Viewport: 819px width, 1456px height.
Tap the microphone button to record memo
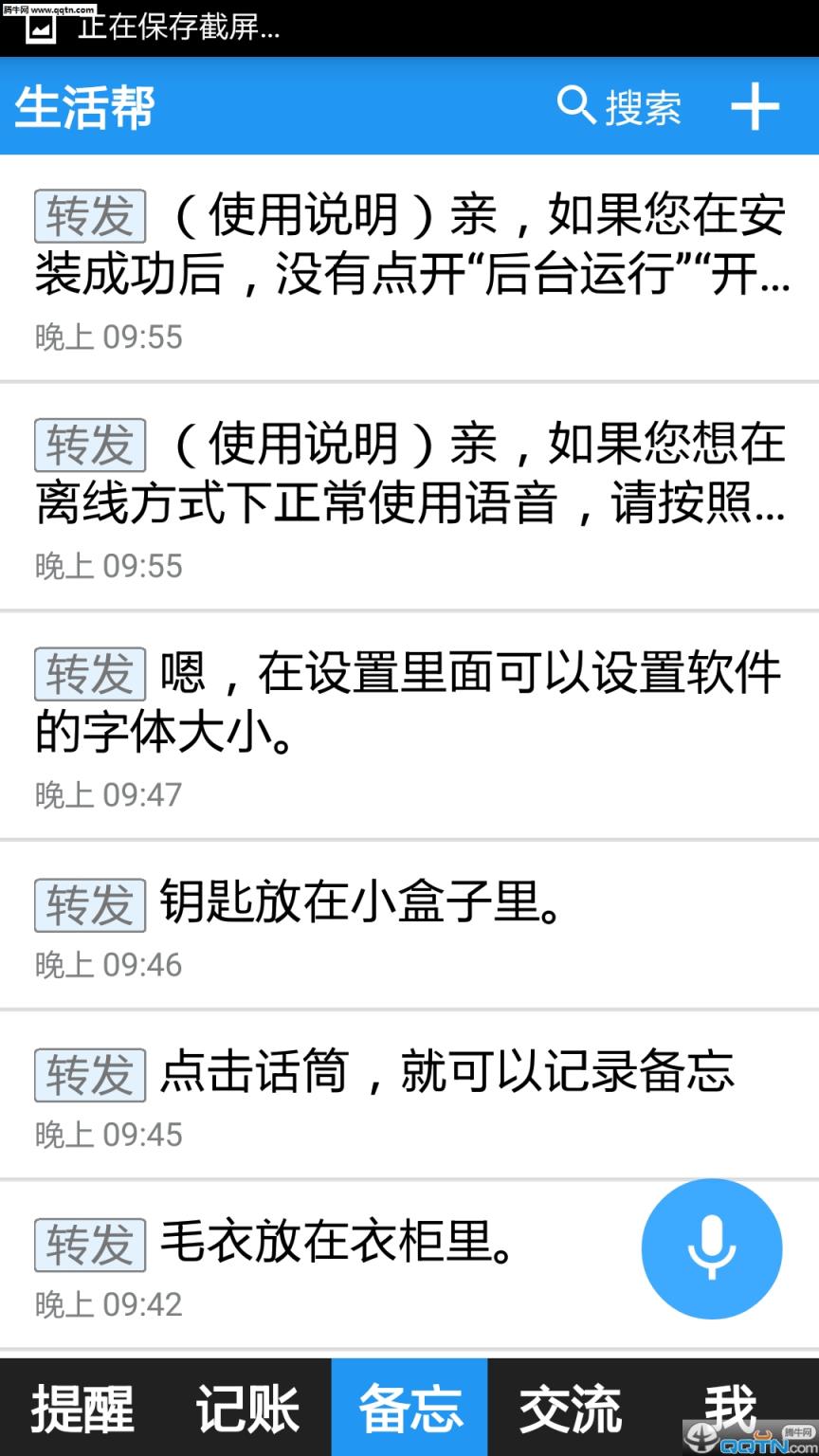pos(712,1249)
